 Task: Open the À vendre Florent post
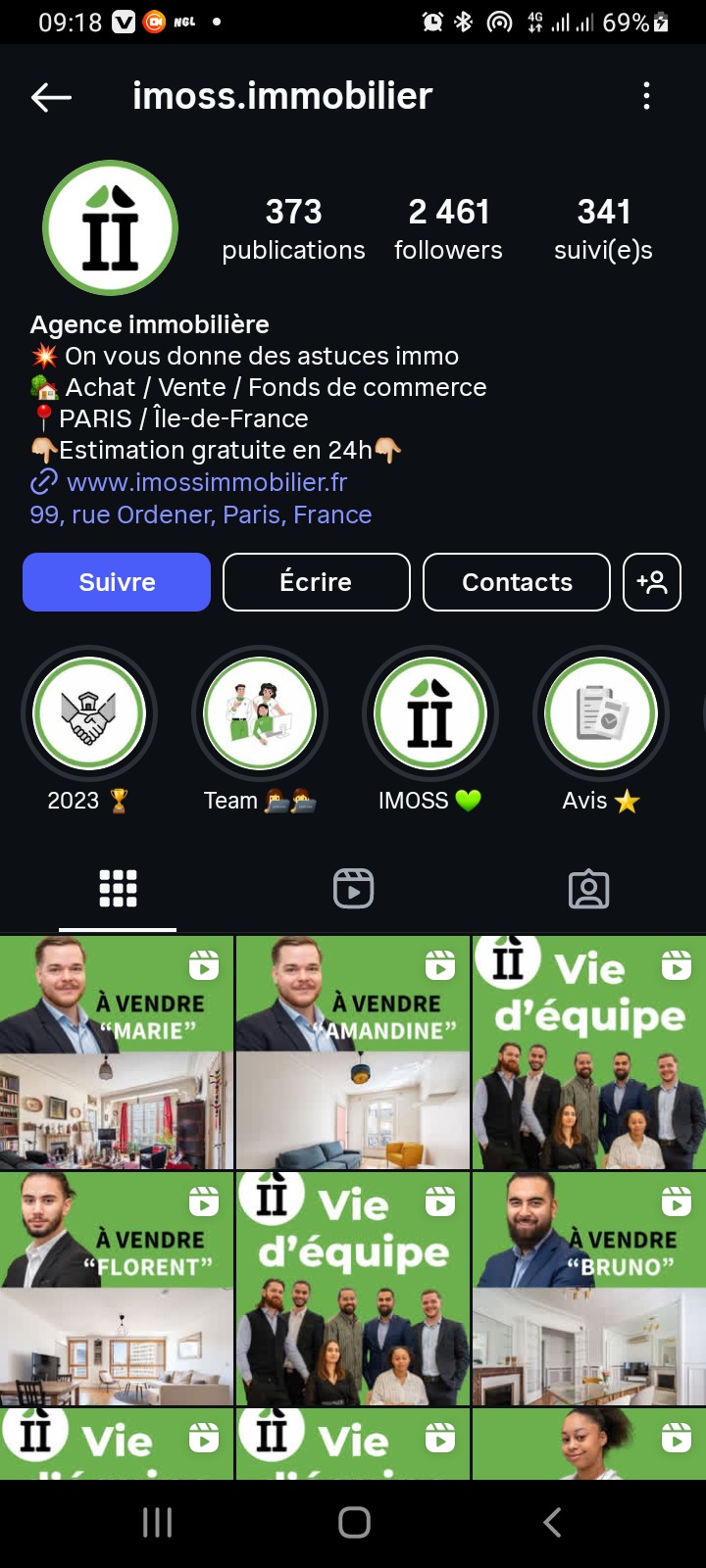(x=117, y=1289)
